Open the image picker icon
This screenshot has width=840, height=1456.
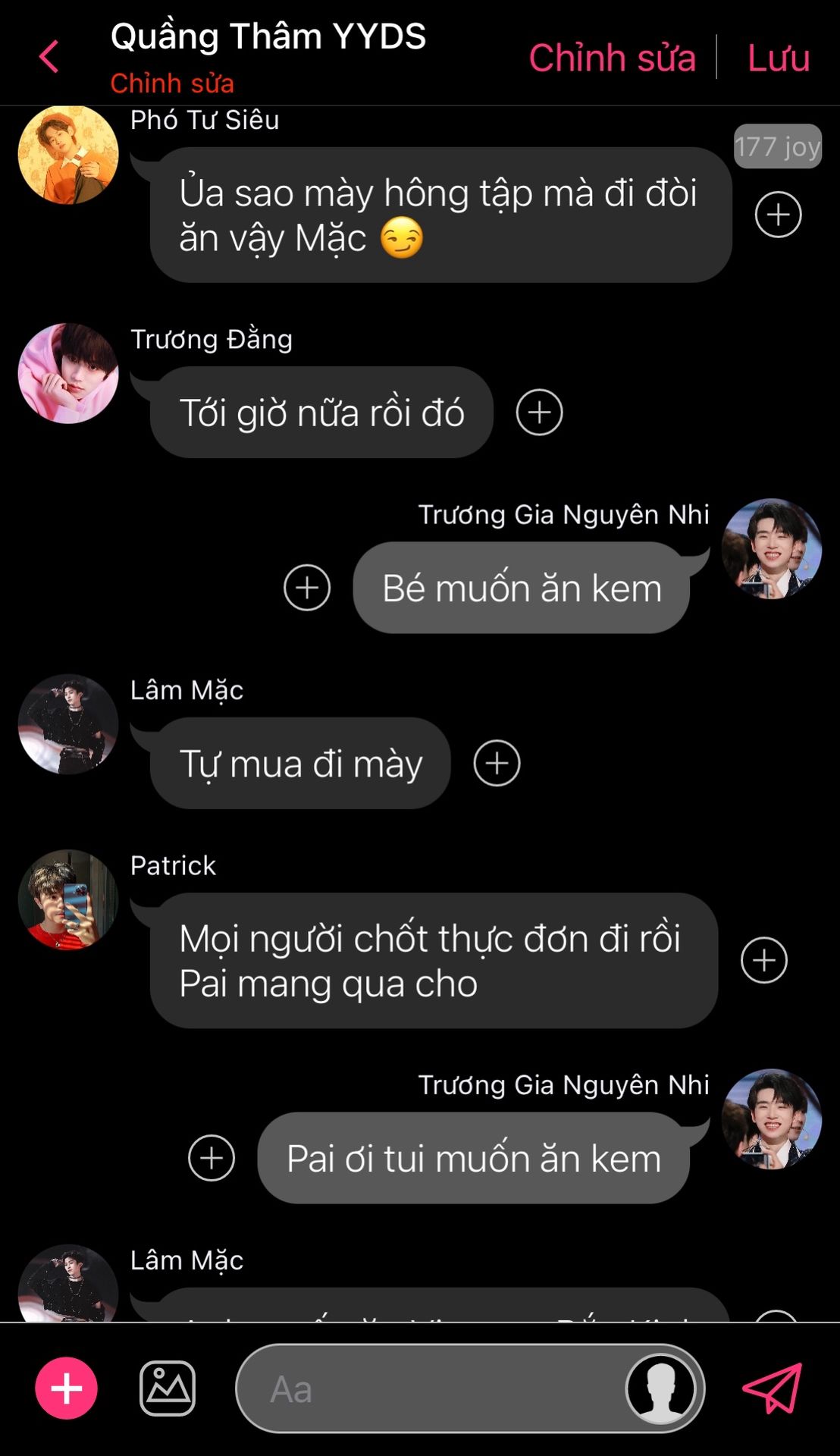(x=168, y=1389)
